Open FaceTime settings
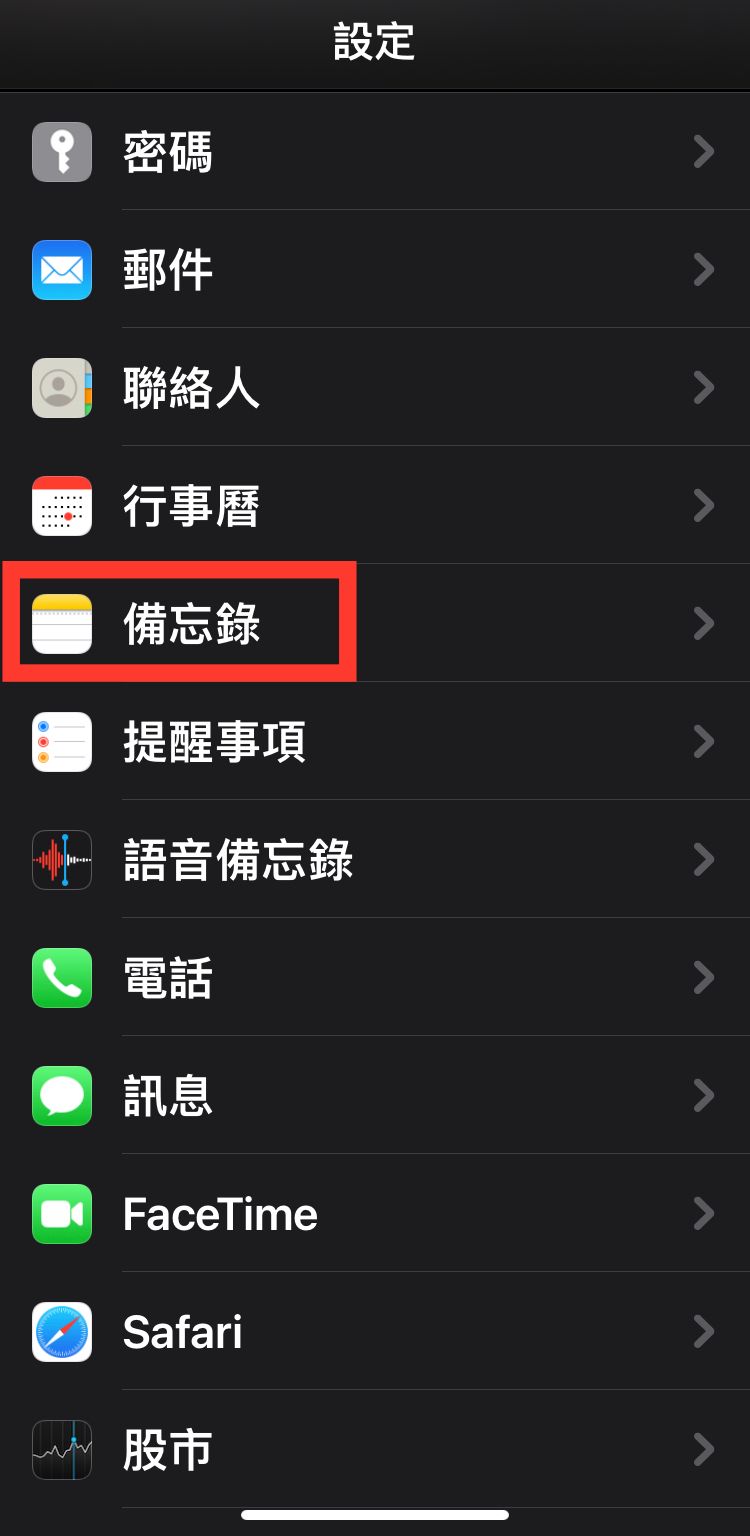 coord(375,1213)
